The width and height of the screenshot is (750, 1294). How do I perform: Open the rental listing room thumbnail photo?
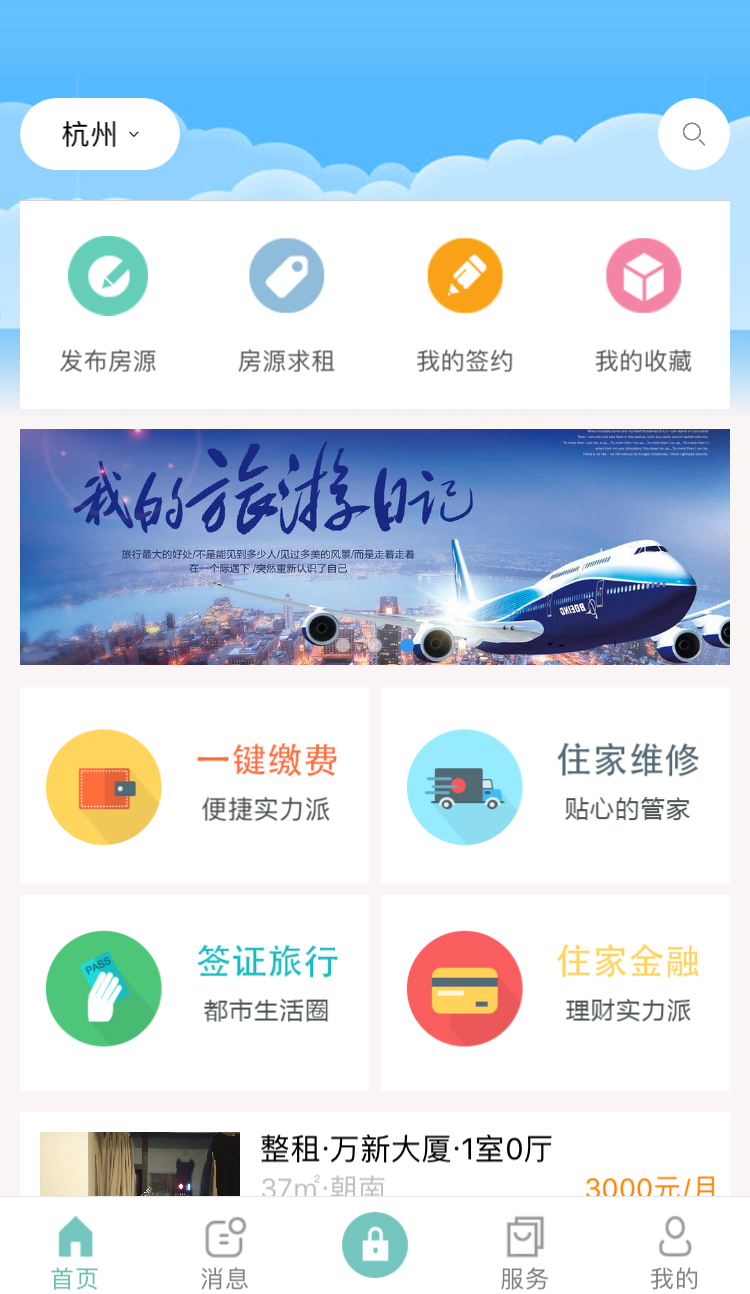click(139, 1165)
